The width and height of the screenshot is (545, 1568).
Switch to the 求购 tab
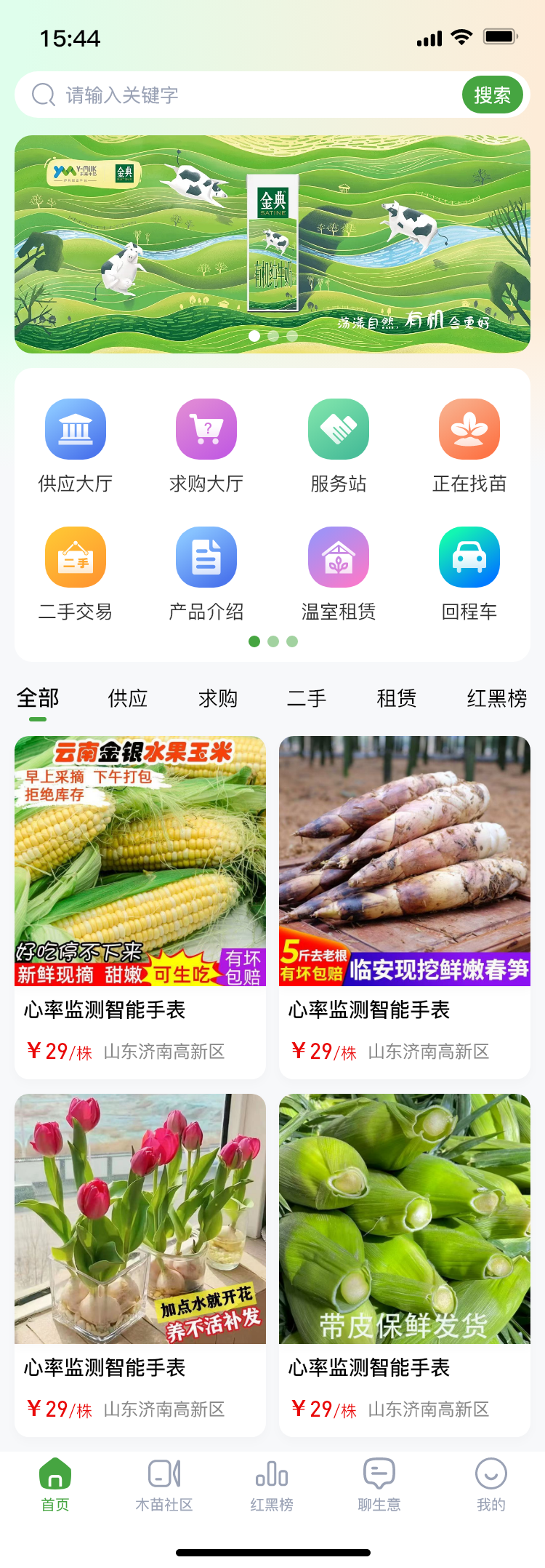point(217,697)
